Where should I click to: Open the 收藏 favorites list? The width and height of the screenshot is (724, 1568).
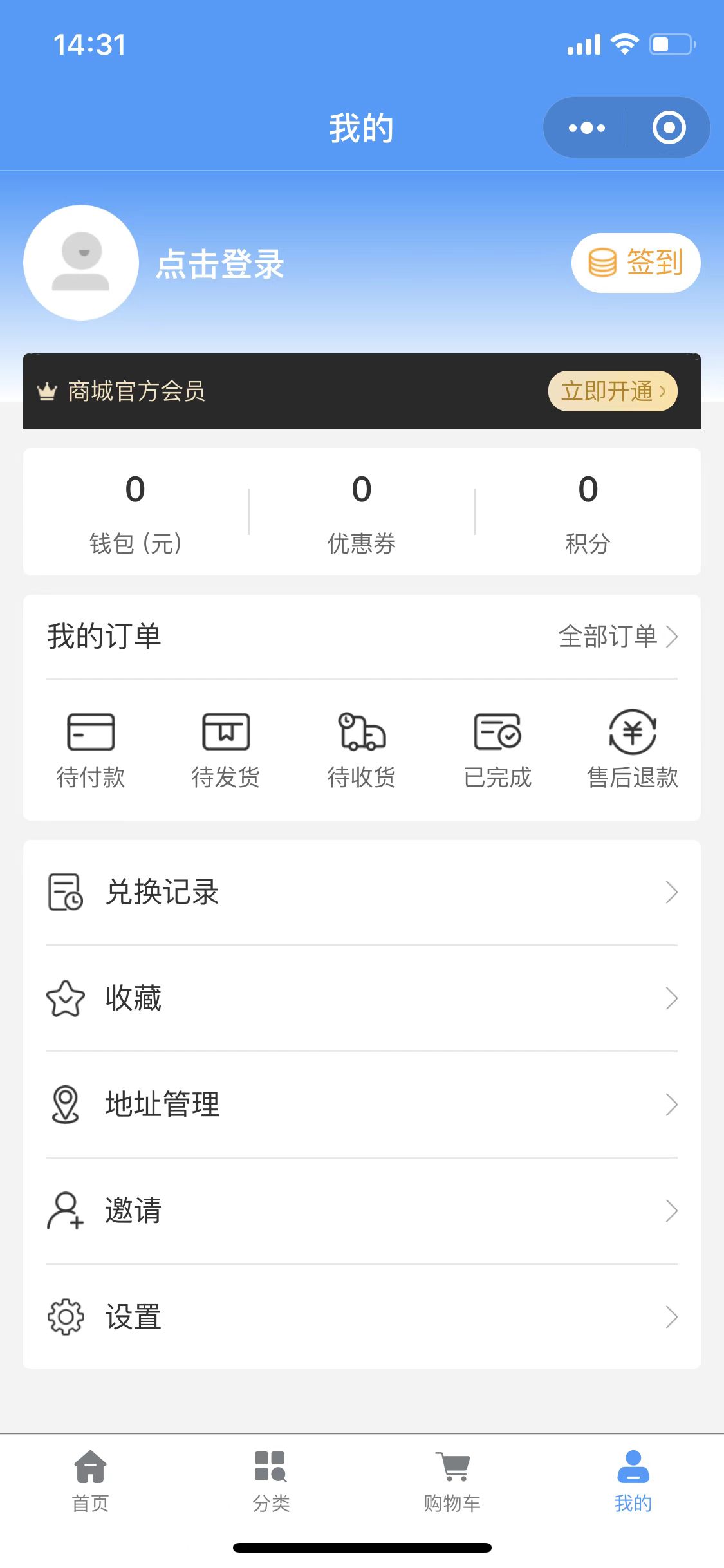coord(362,998)
